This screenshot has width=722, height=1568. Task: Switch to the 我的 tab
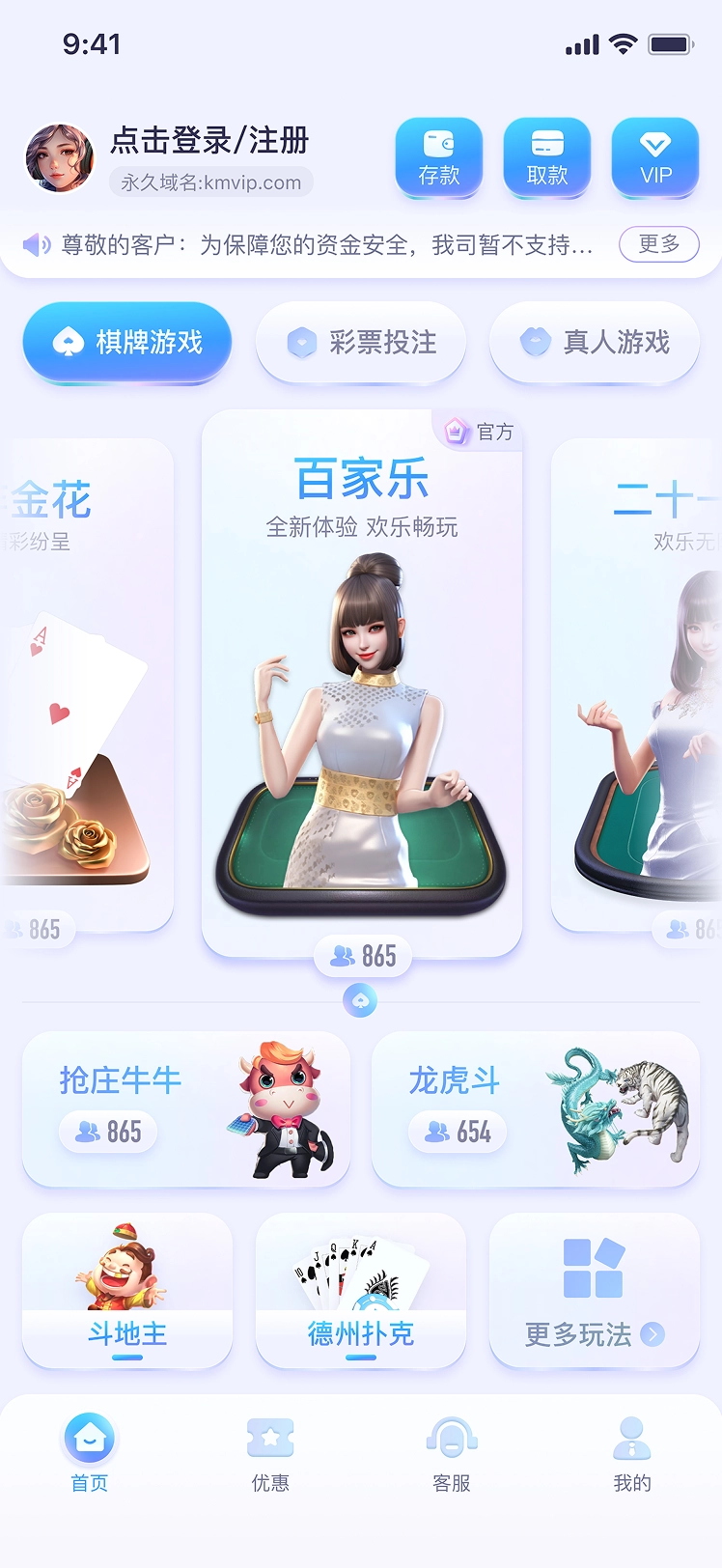click(x=632, y=1453)
